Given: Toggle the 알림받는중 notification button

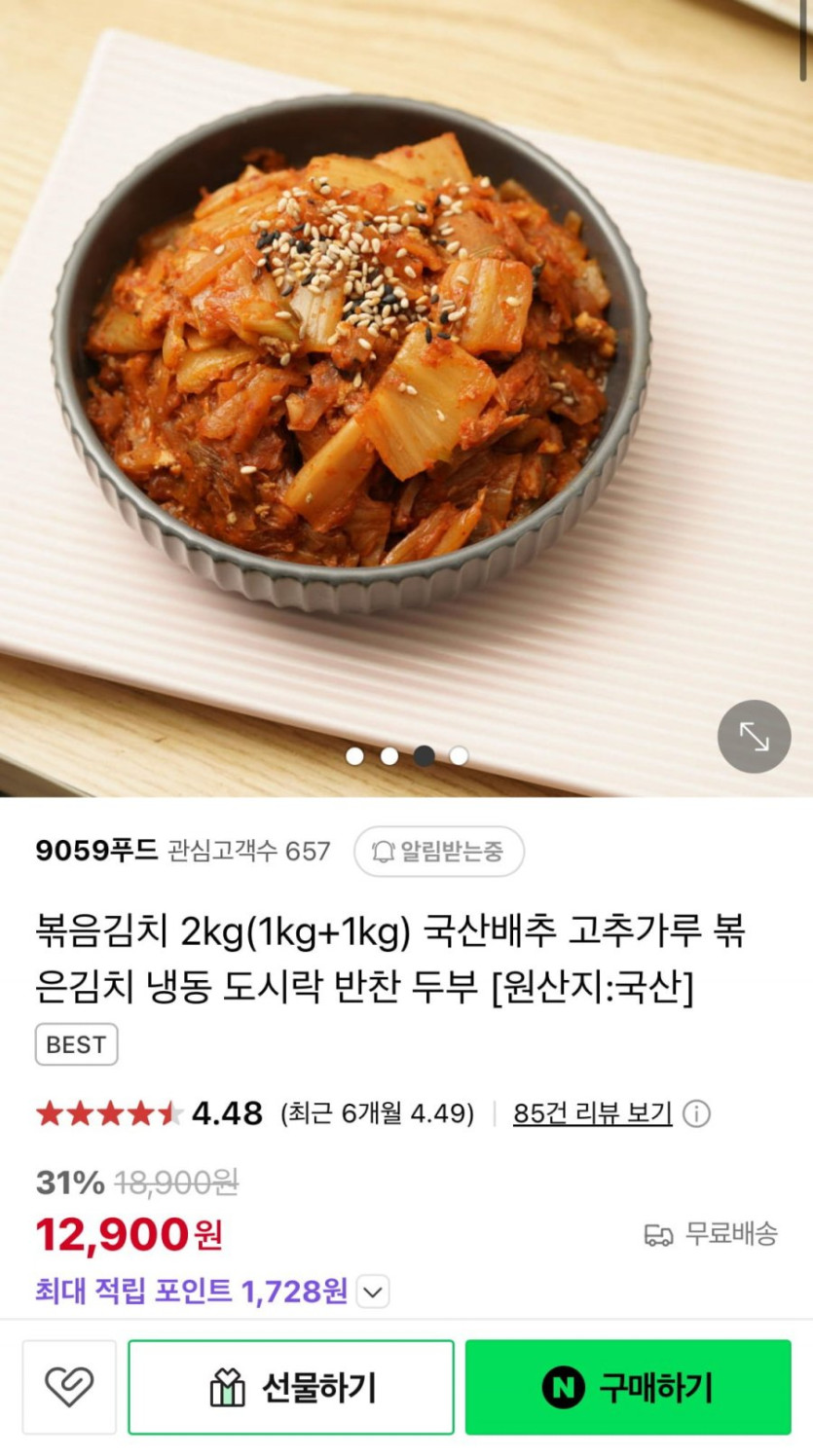Looking at the screenshot, I should click(x=438, y=853).
